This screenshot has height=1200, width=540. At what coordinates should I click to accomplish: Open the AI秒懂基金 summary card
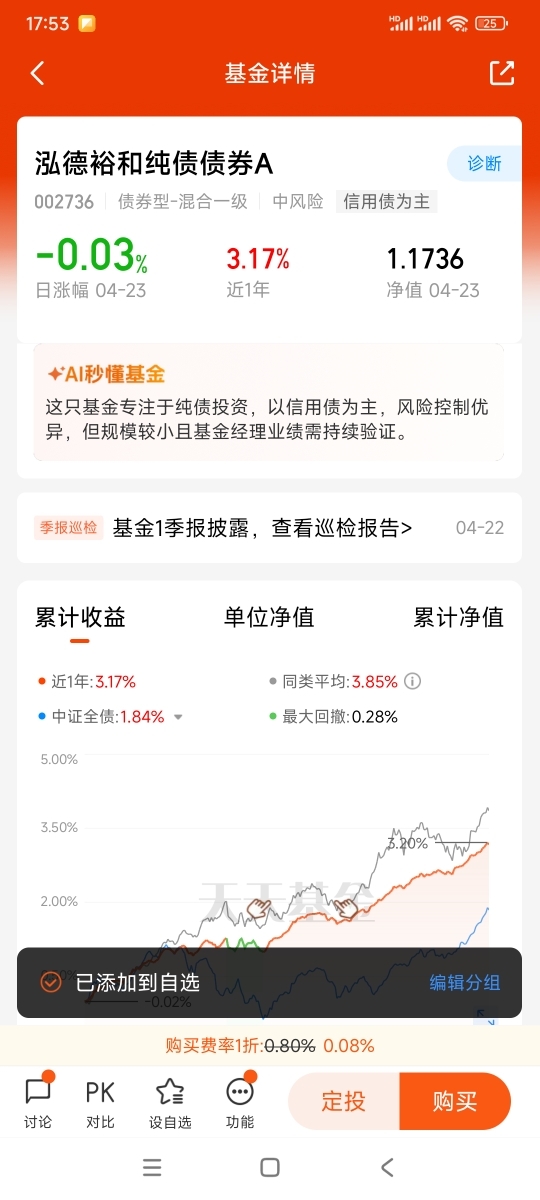270,402
